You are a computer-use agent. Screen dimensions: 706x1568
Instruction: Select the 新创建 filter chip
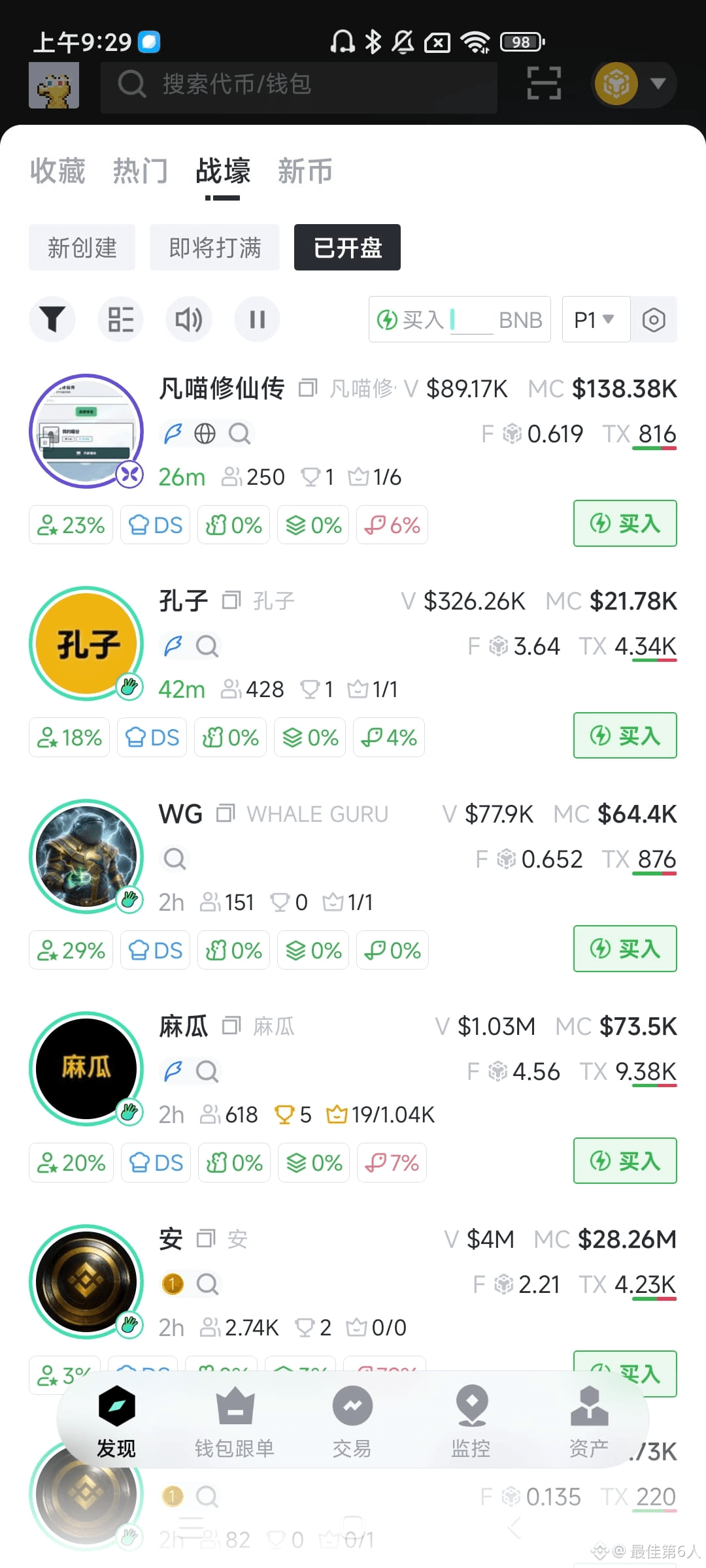point(82,248)
